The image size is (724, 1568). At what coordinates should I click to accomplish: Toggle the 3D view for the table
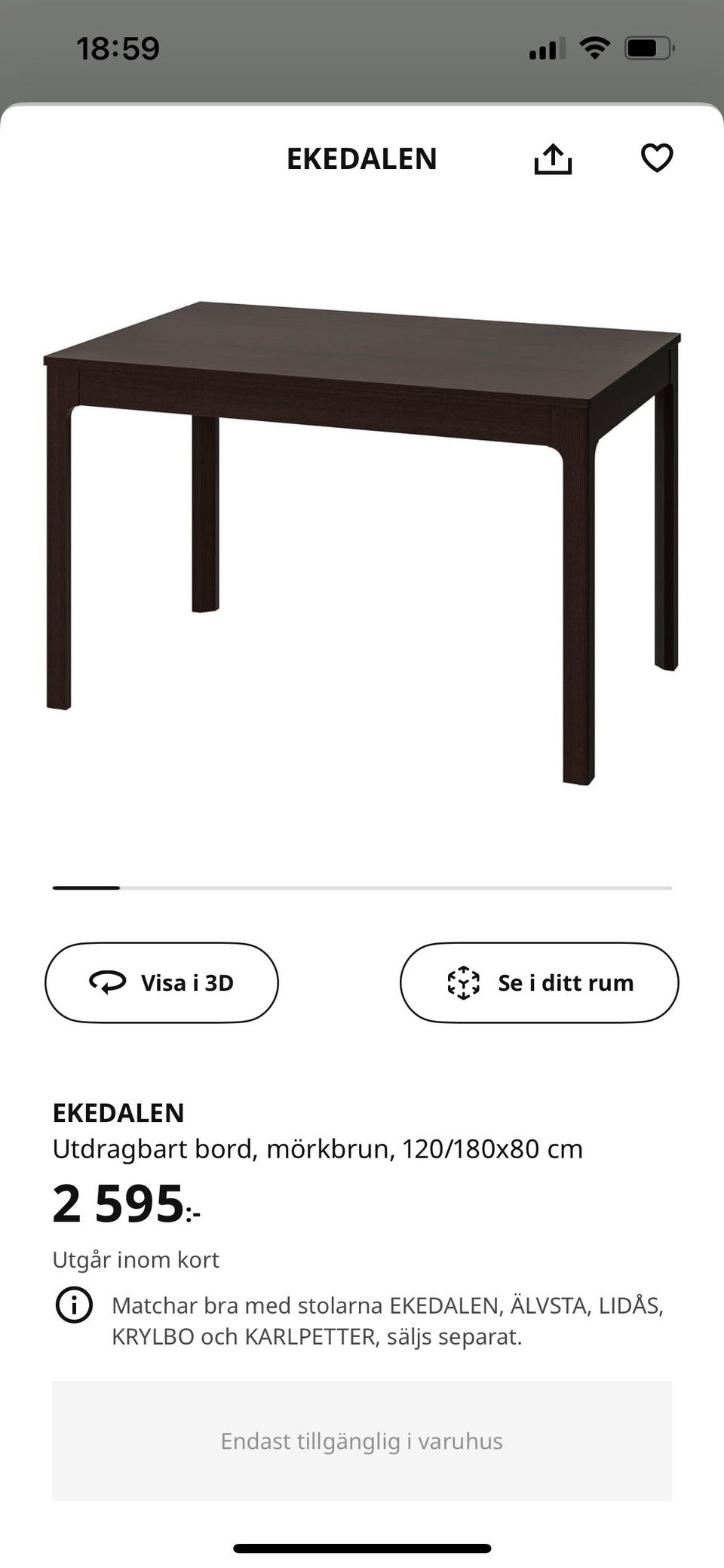(x=161, y=982)
